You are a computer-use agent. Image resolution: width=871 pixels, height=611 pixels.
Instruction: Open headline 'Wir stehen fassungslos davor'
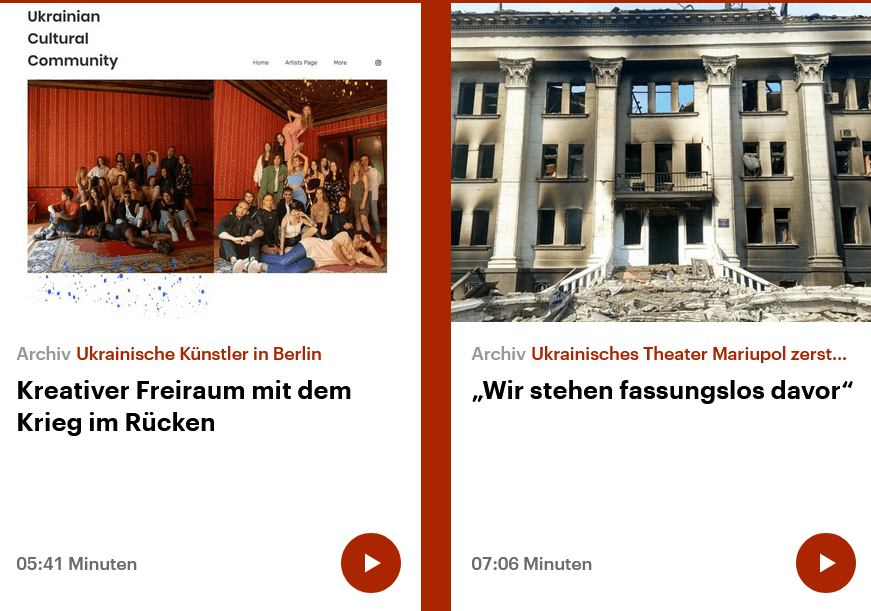coord(661,390)
